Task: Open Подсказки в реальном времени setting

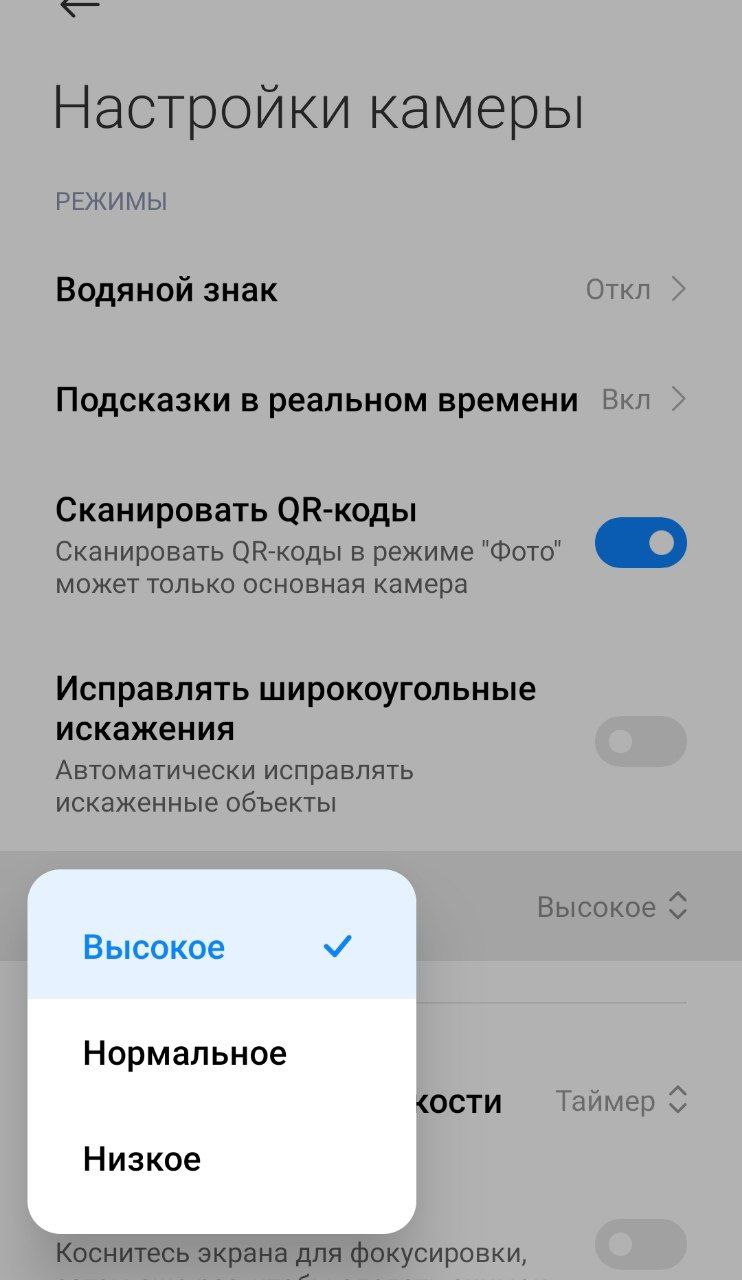Action: (x=370, y=400)
